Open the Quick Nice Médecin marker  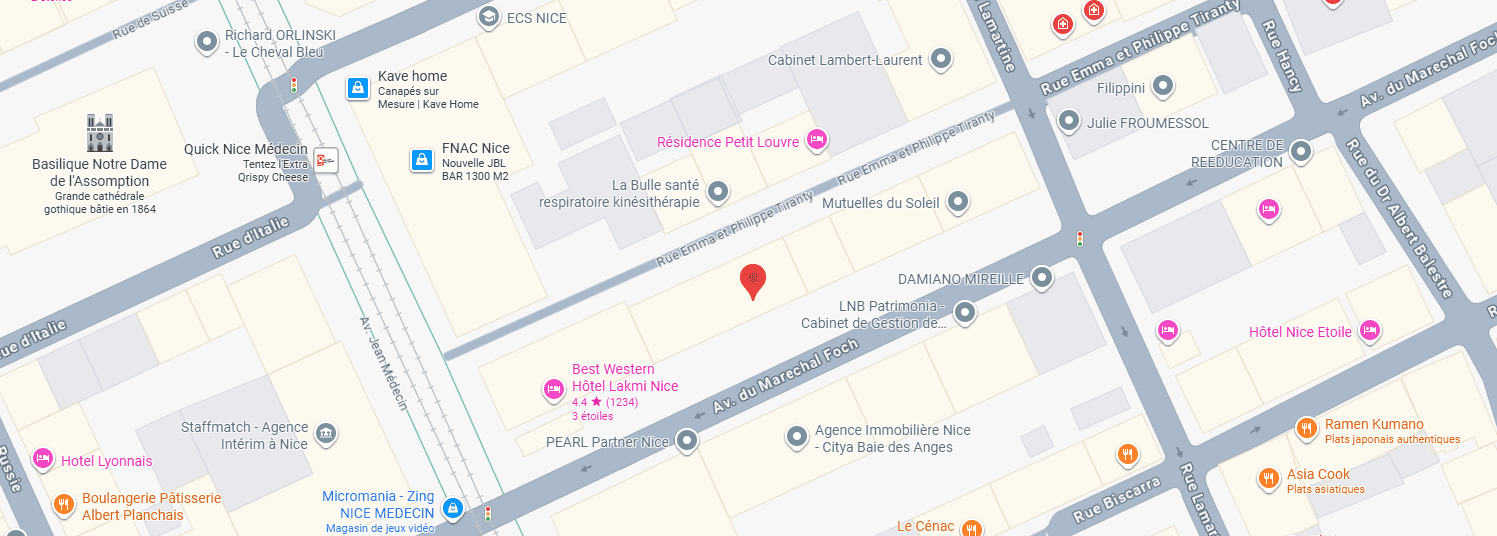pyautogui.click(x=325, y=159)
